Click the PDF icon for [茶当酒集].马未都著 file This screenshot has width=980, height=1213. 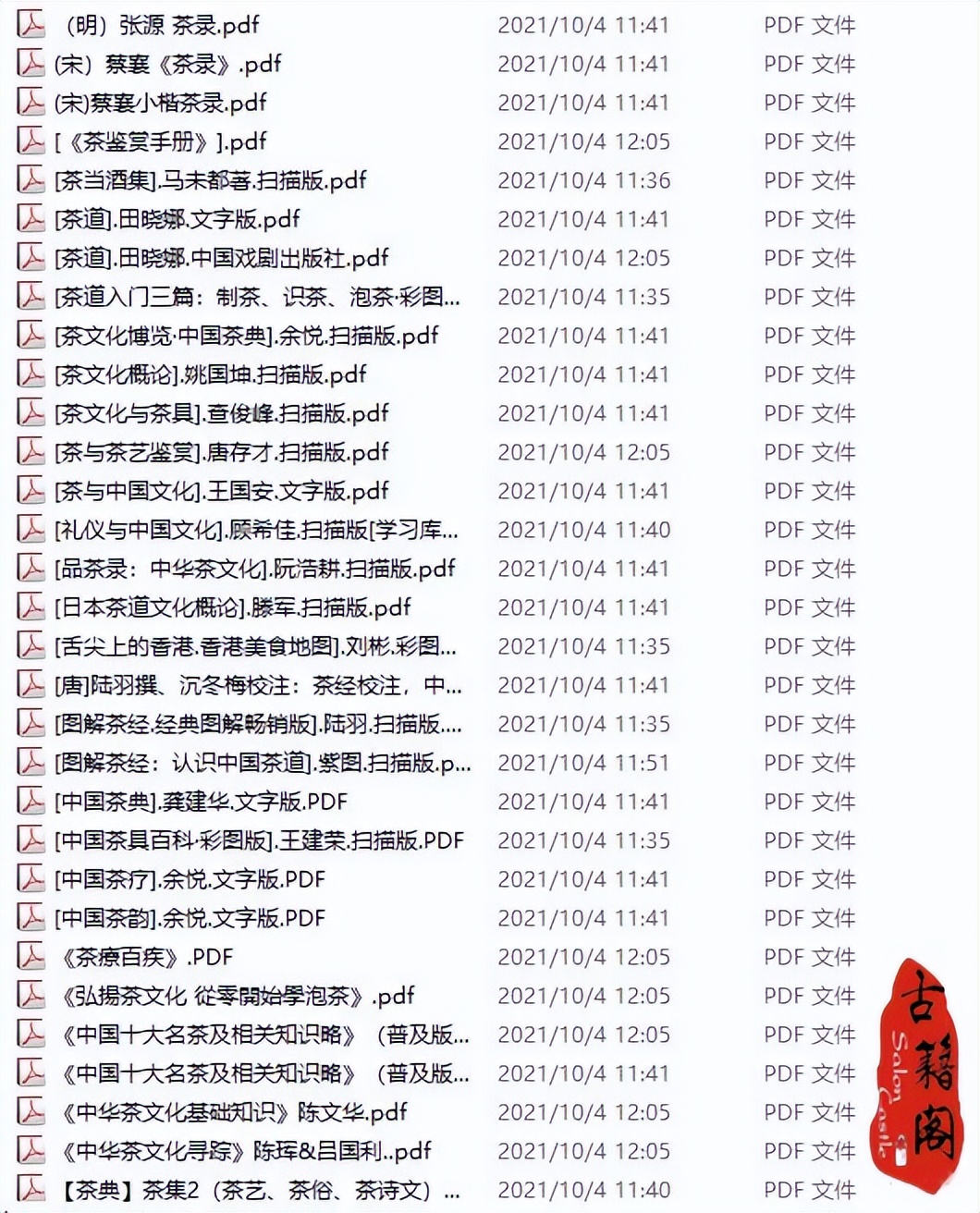click(31, 180)
